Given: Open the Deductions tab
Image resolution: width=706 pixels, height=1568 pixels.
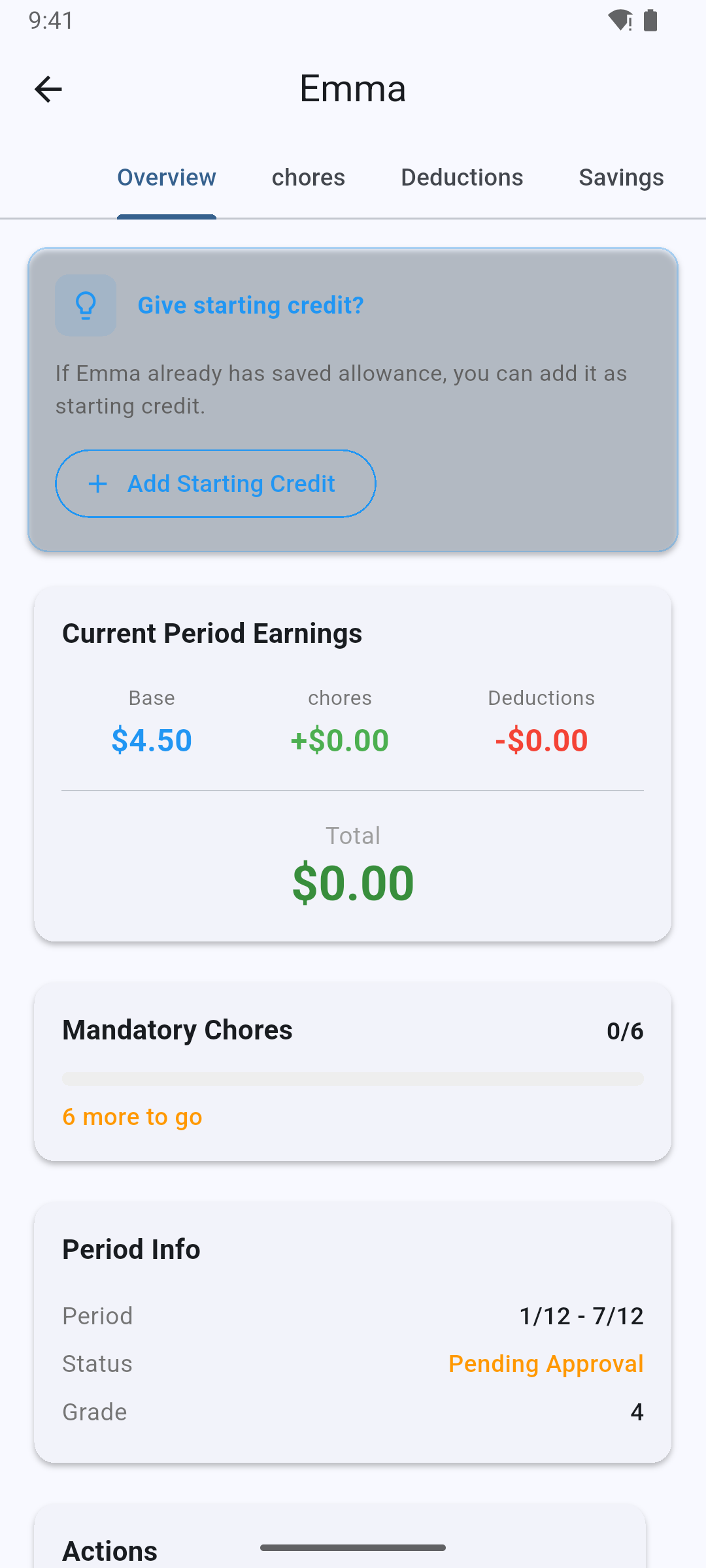Looking at the screenshot, I should [x=462, y=176].
